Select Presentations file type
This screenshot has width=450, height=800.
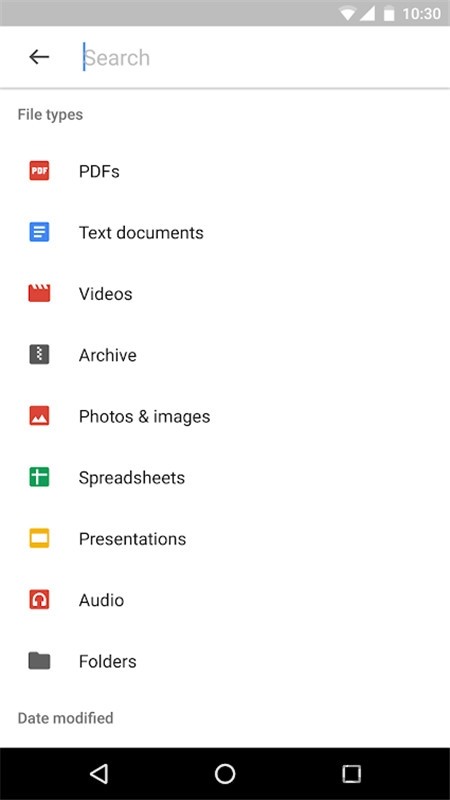225,539
